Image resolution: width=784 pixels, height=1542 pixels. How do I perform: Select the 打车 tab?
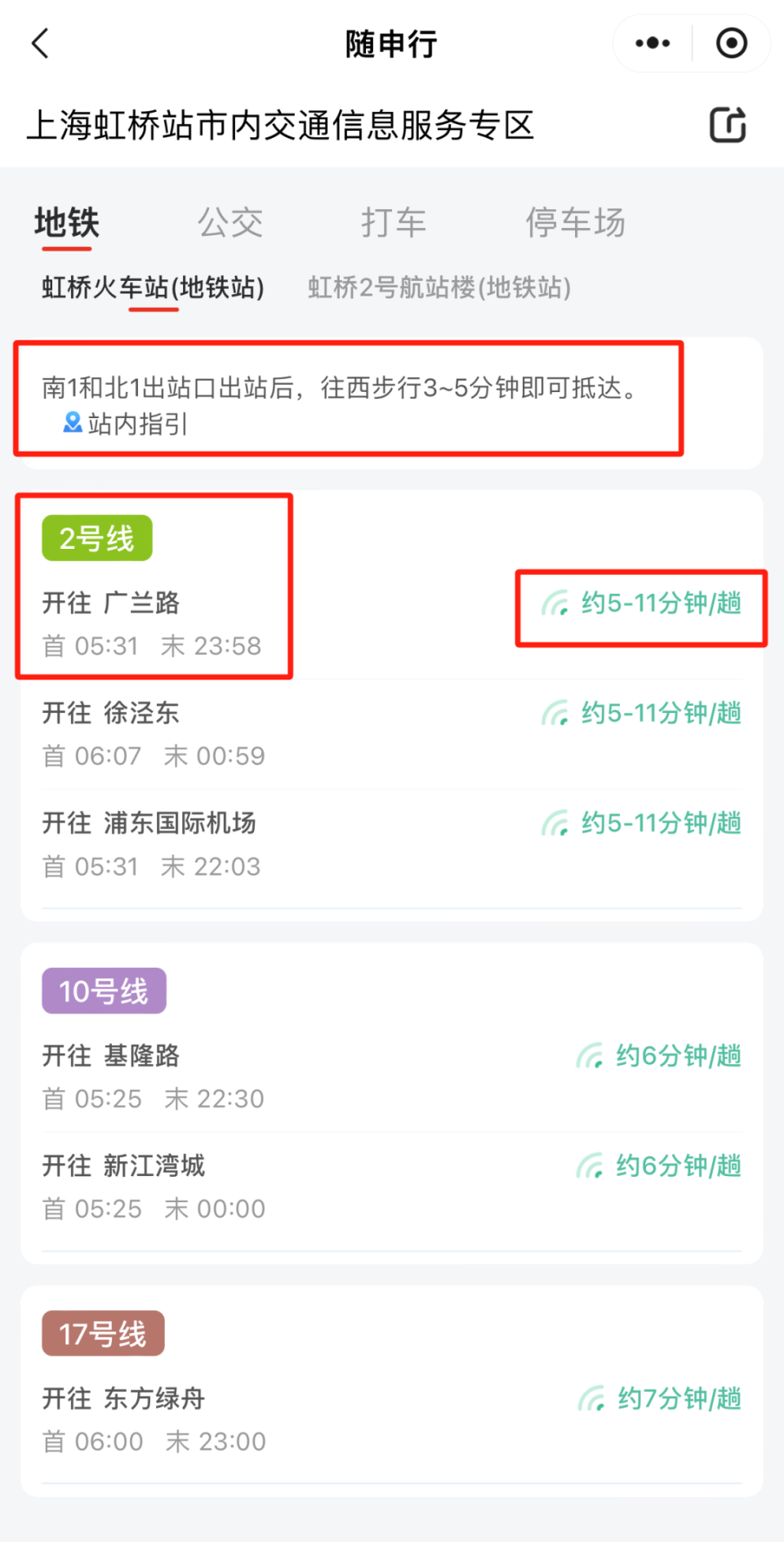pyautogui.click(x=394, y=222)
